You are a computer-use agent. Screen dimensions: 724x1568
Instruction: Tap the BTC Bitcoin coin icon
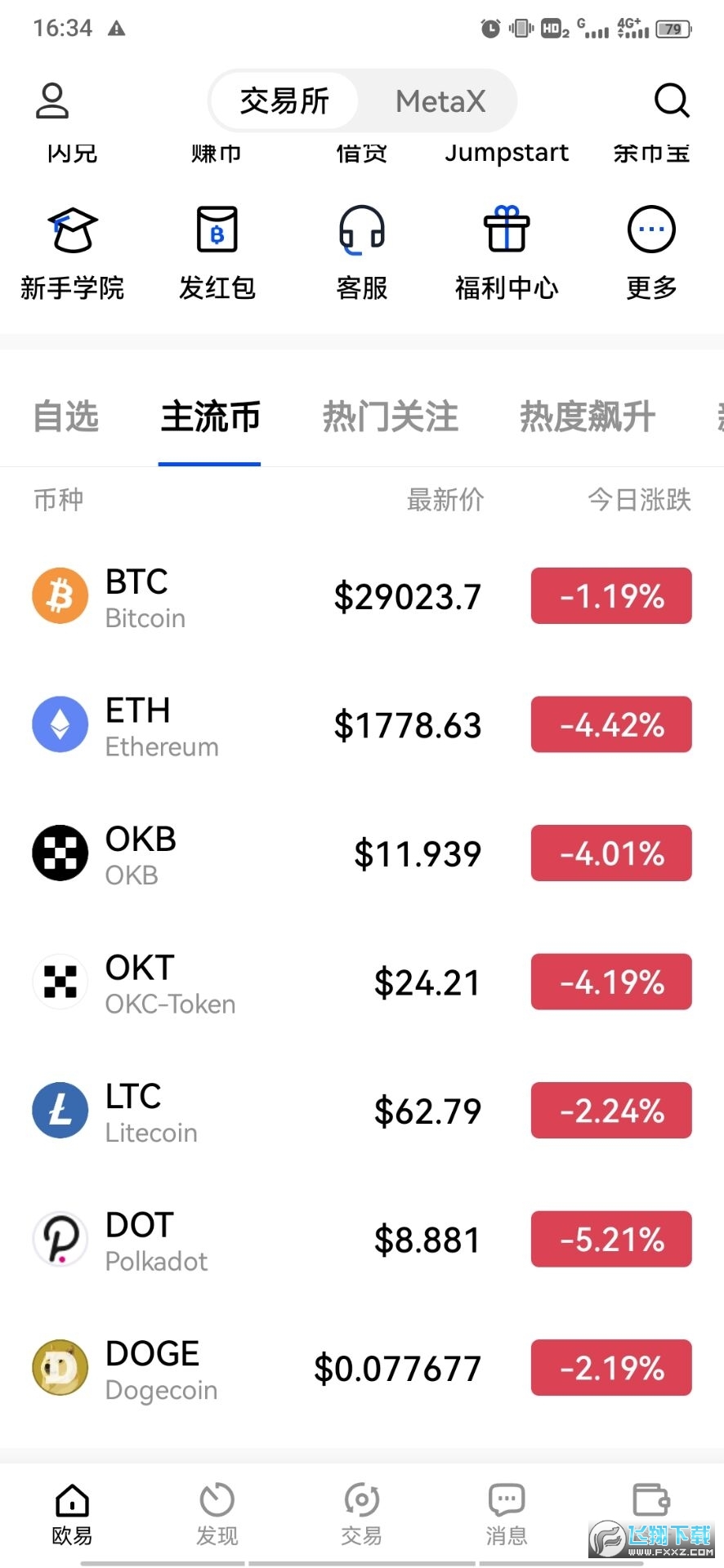tap(59, 595)
